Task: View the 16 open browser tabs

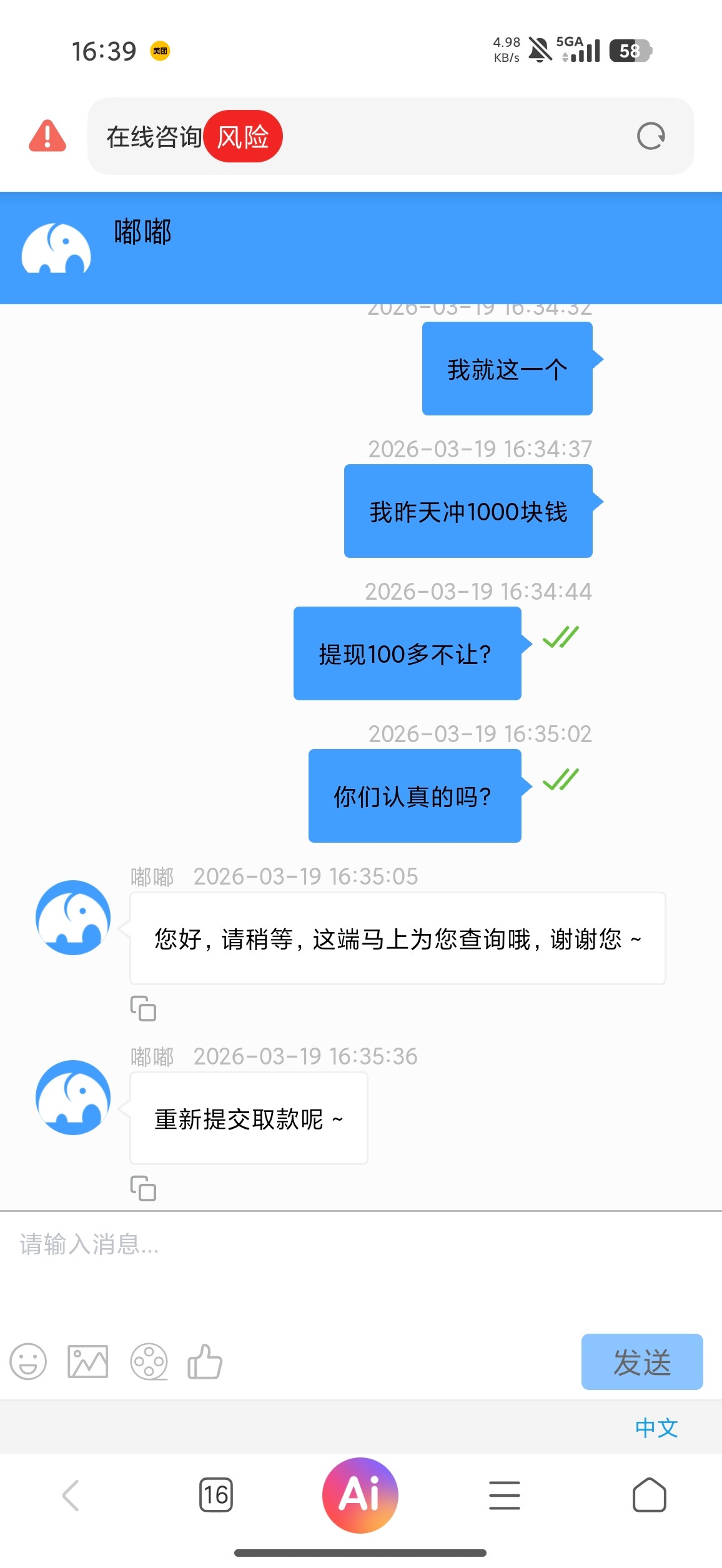Action: [x=216, y=1495]
